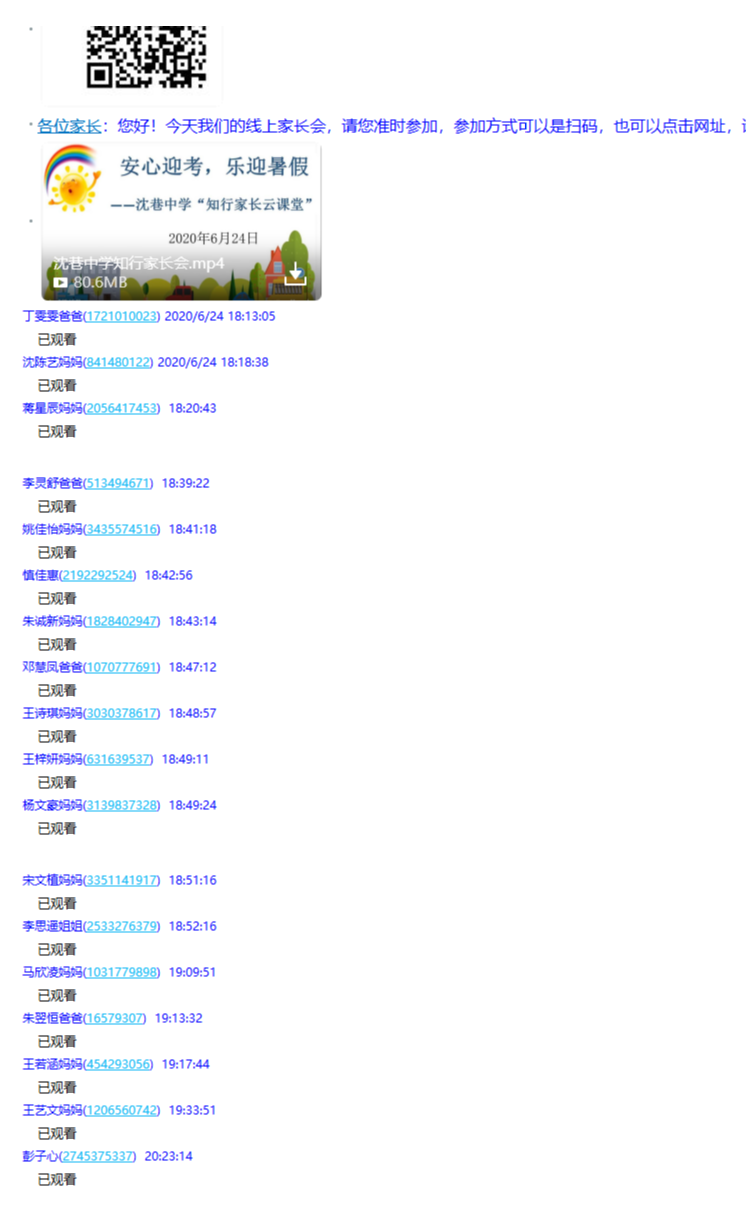Open 沈陈艺妈妈's number 841480122
Screen dimensions: 746x1211
tap(118, 362)
